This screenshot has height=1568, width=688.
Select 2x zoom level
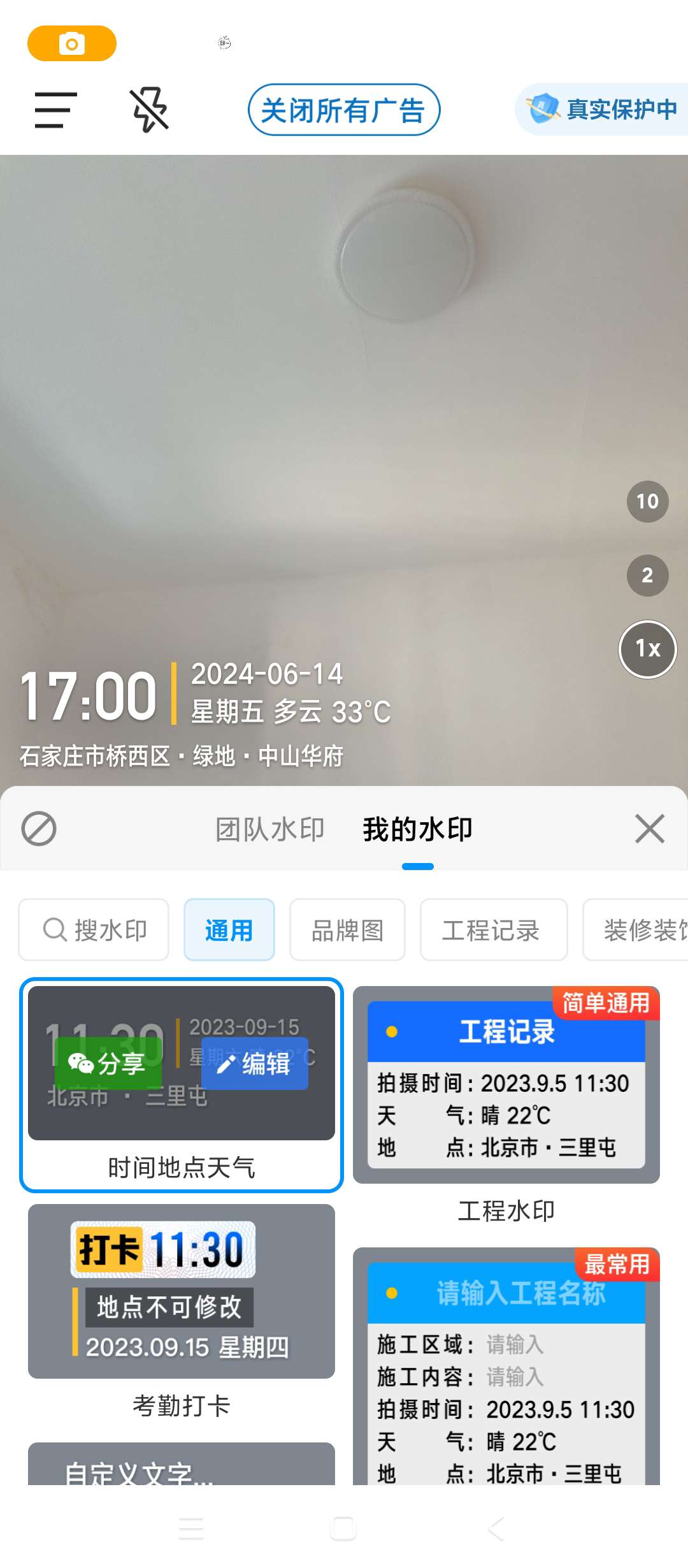pos(647,576)
